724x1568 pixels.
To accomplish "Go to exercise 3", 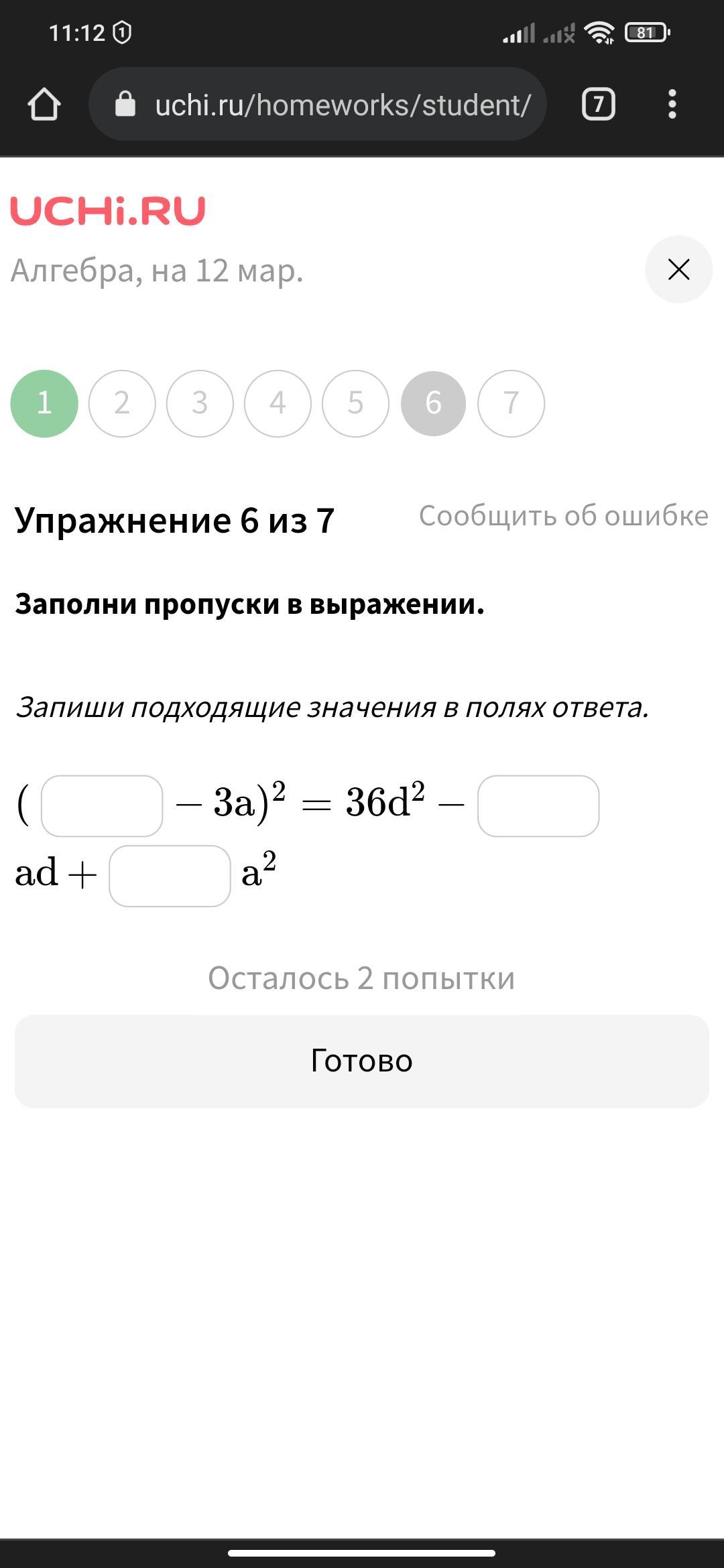I will click(x=200, y=403).
